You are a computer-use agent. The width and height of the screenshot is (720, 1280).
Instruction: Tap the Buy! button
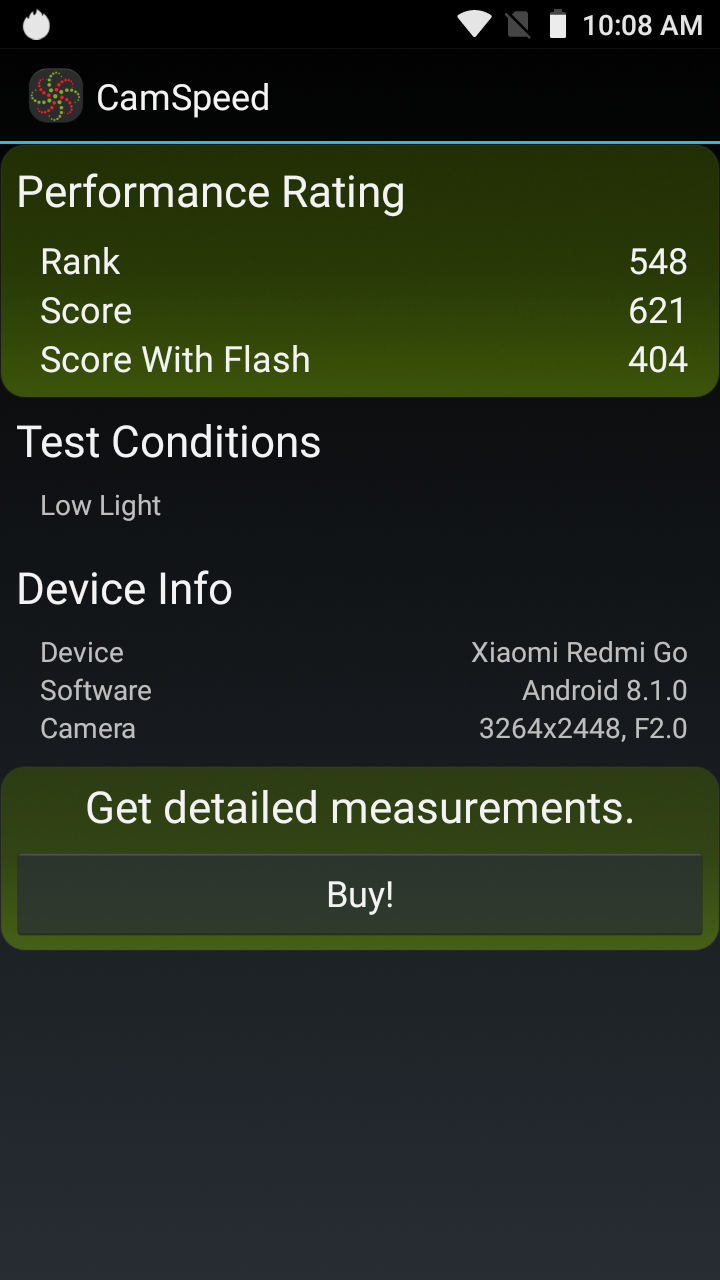point(360,894)
